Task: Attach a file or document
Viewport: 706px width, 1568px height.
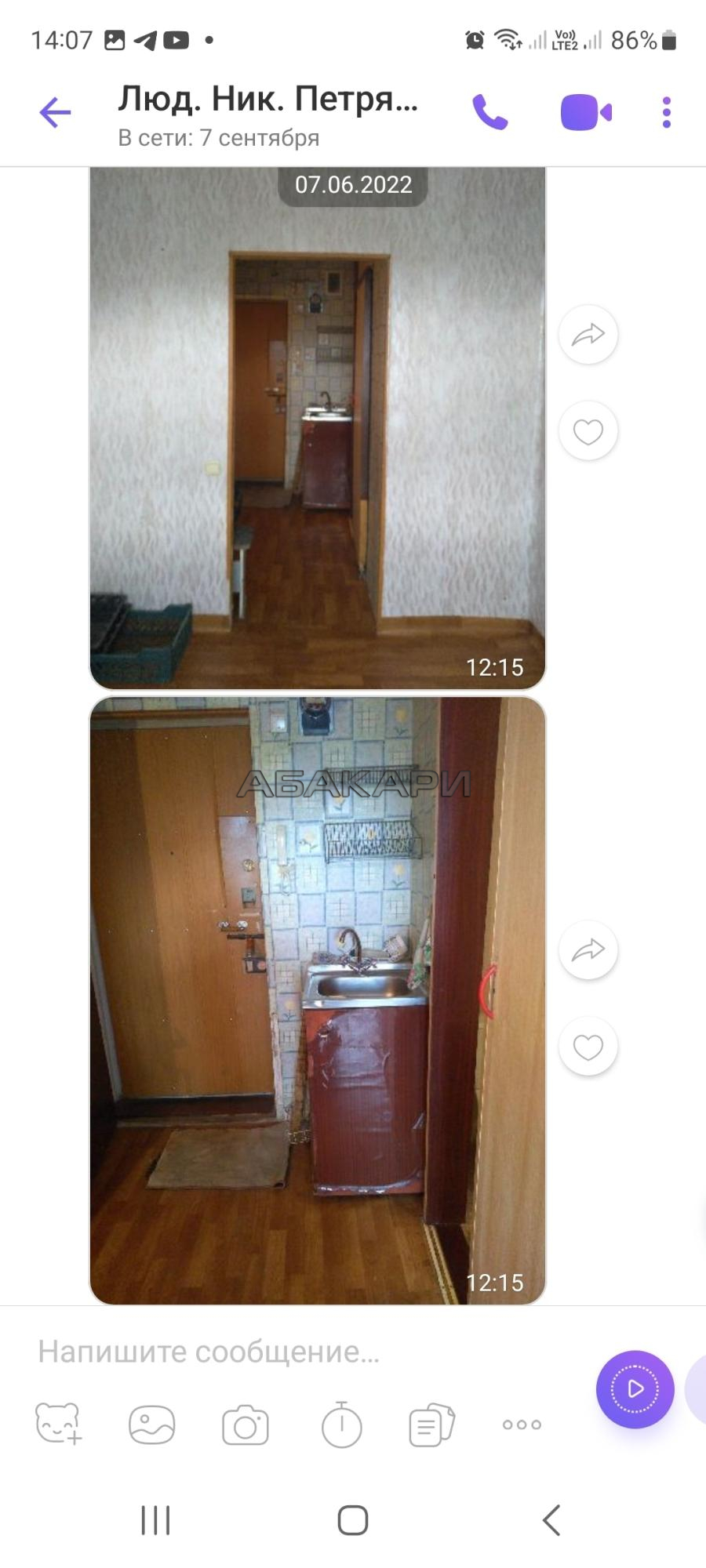Action: click(x=431, y=1425)
